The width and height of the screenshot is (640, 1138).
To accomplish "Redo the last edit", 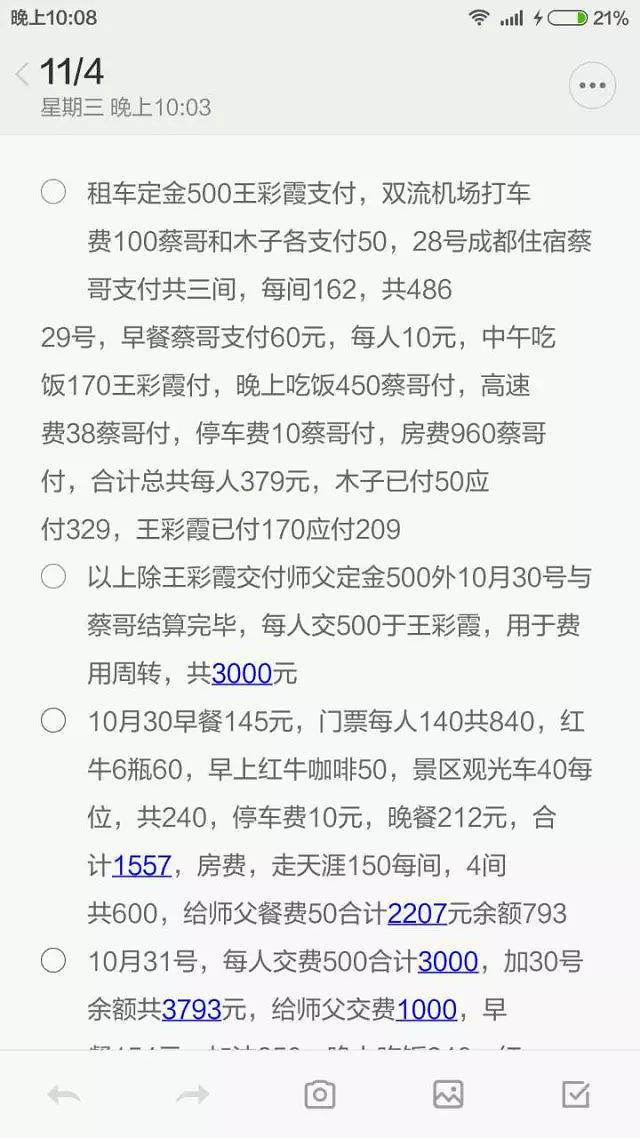I will click(192, 1095).
